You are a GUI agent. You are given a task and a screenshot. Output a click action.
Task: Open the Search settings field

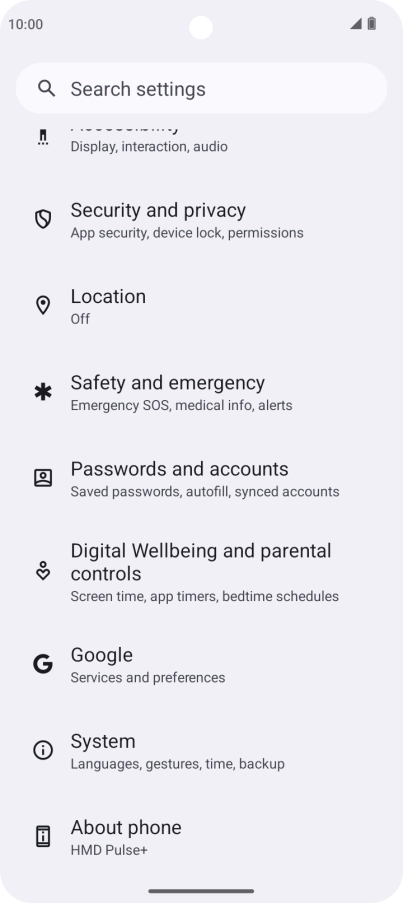[x=202, y=89]
